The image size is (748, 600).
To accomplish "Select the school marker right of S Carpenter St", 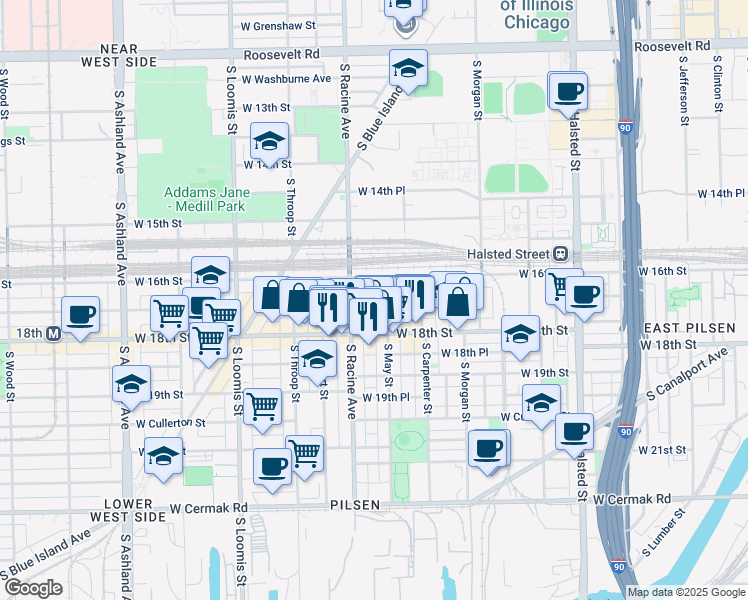I will tap(520, 334).
